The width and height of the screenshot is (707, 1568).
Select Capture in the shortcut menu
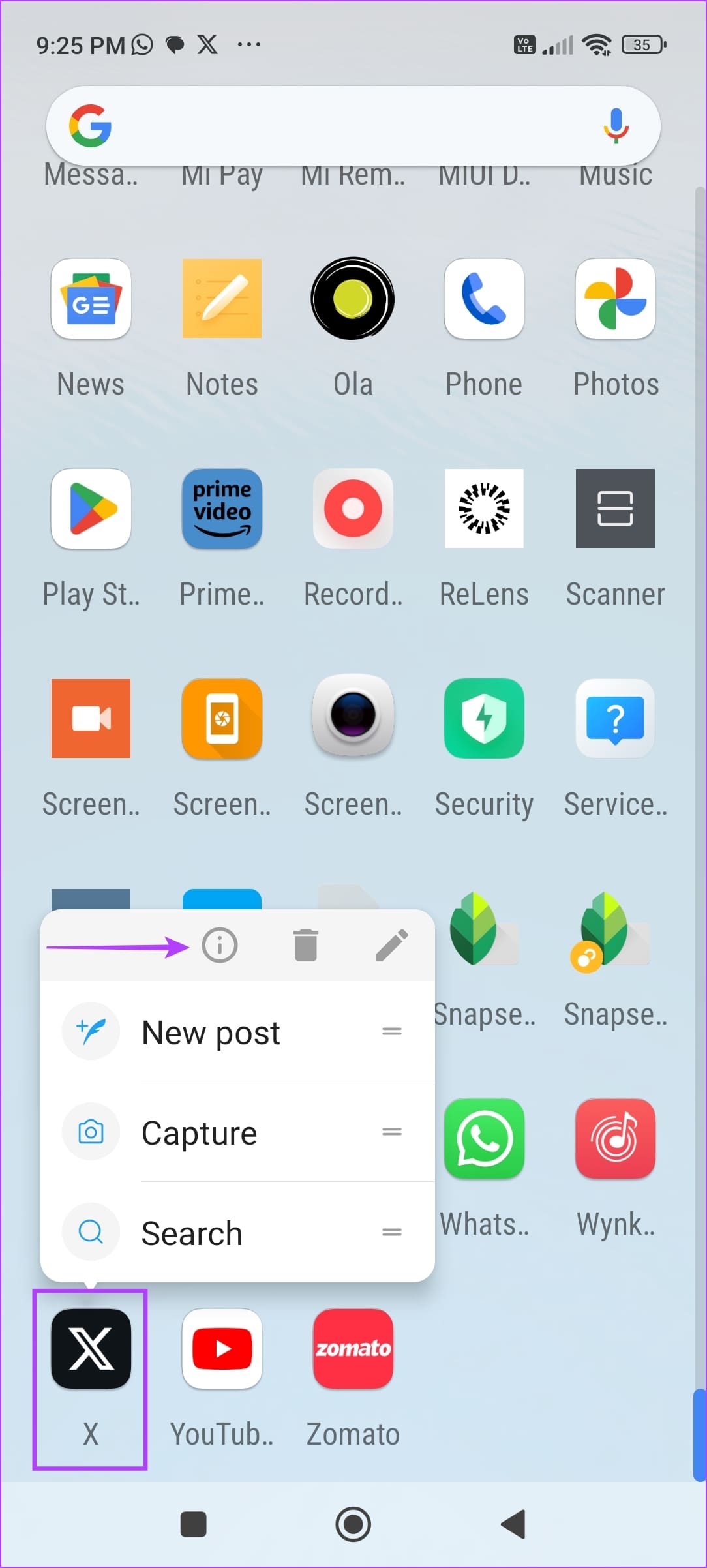click(199, 1132)
